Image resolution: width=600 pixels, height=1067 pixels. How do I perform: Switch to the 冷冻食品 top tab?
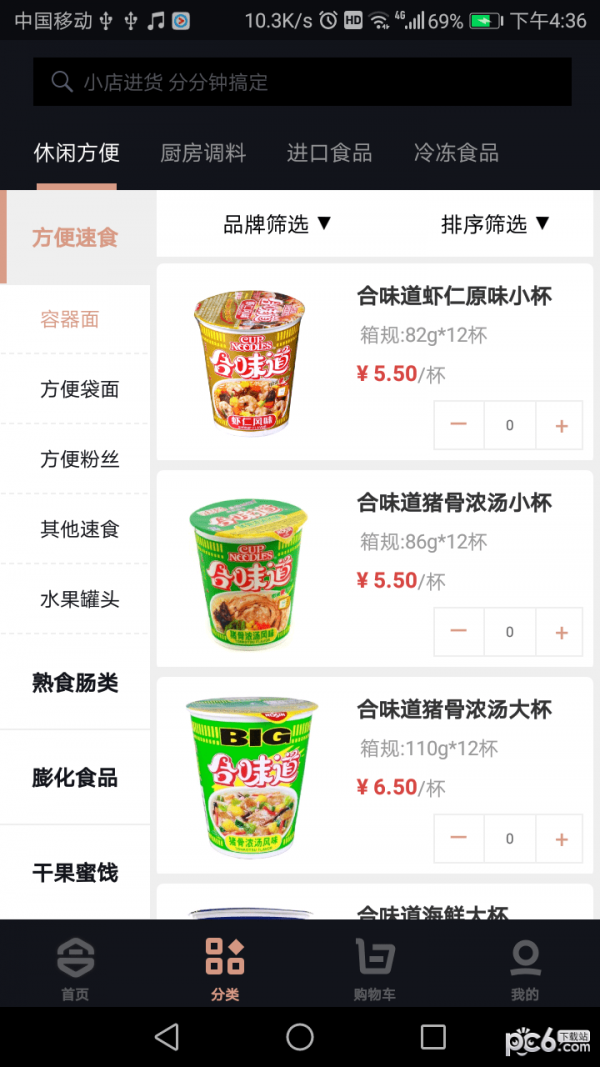456,153
